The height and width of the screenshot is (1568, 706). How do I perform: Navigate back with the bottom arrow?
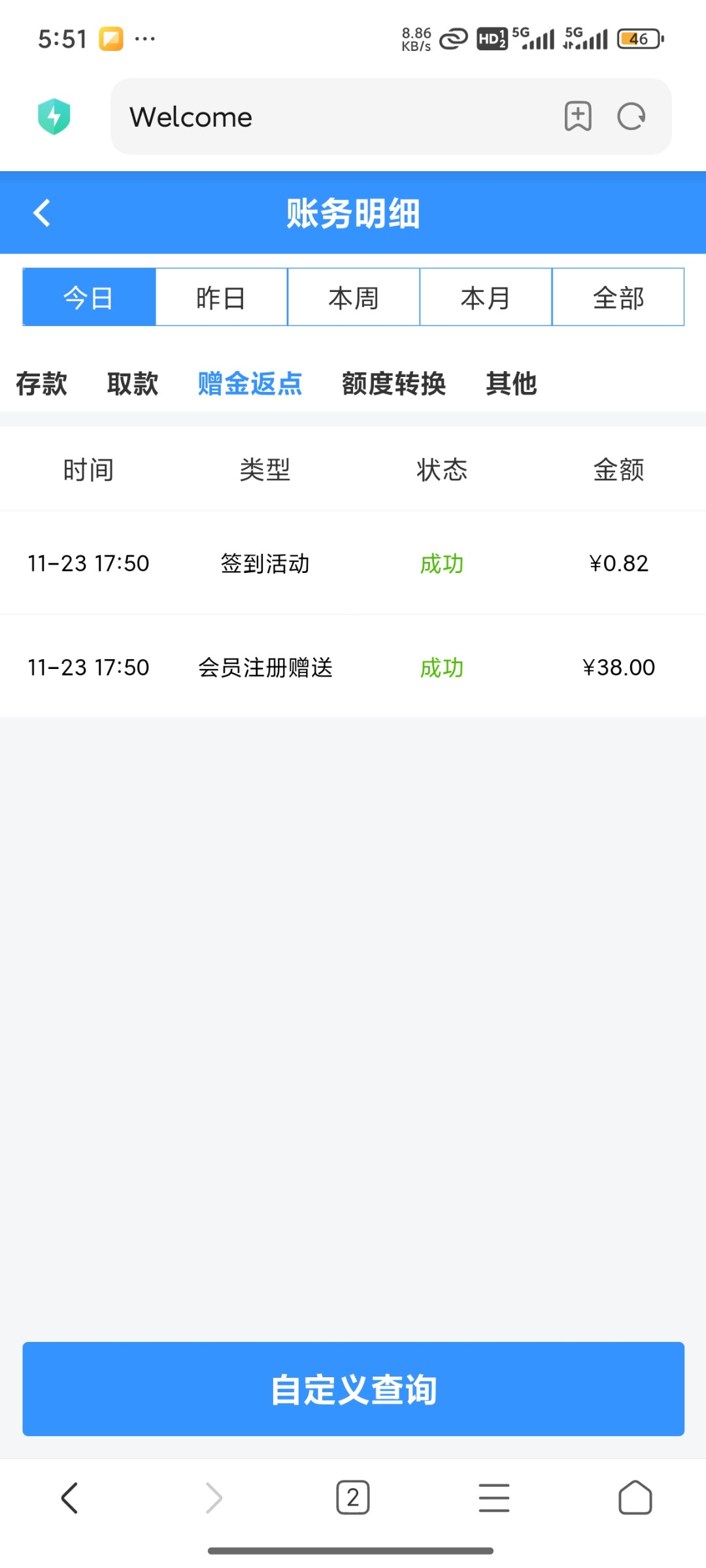72,1497
